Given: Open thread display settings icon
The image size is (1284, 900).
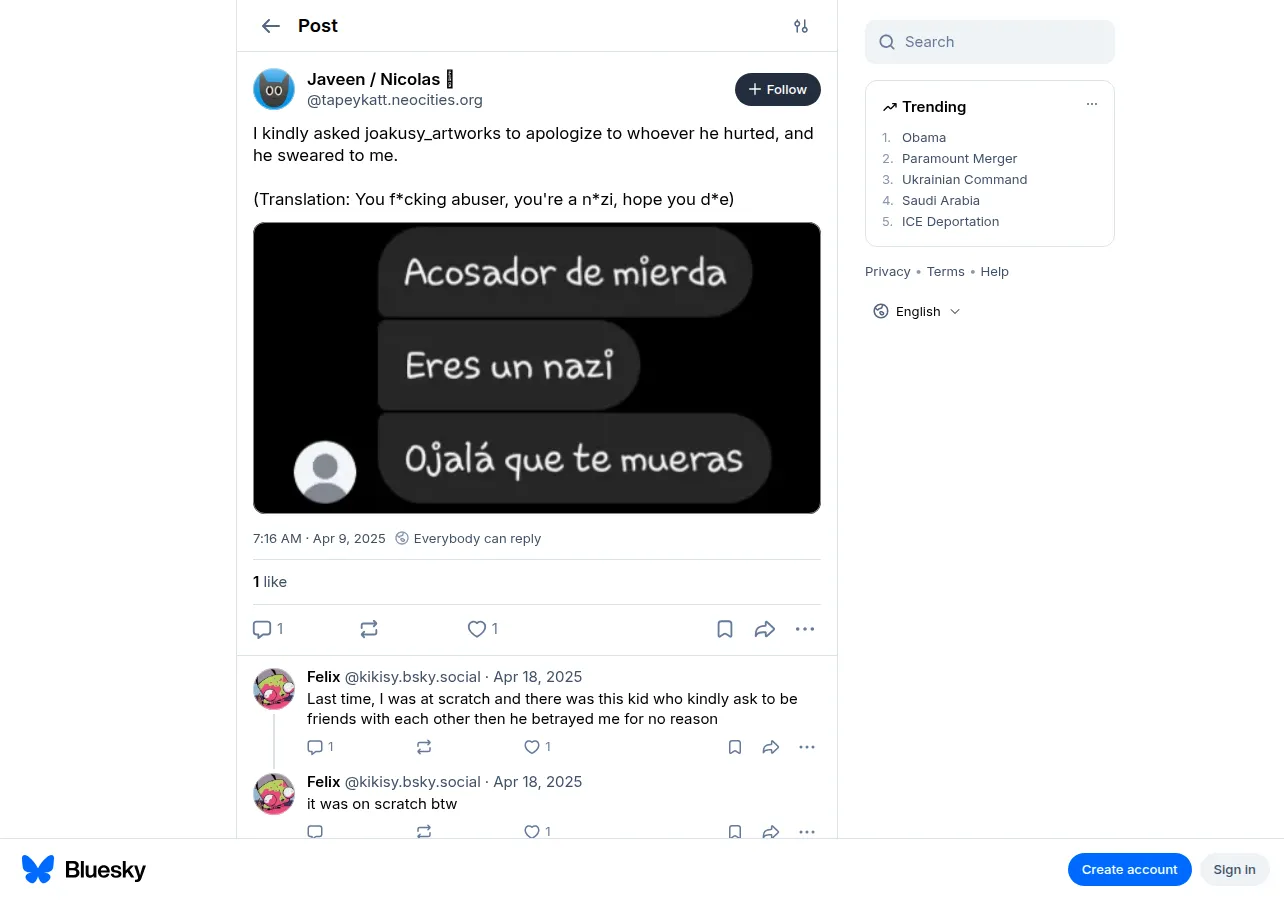Looking at the screenshot, I should click(x=801, y=26).
